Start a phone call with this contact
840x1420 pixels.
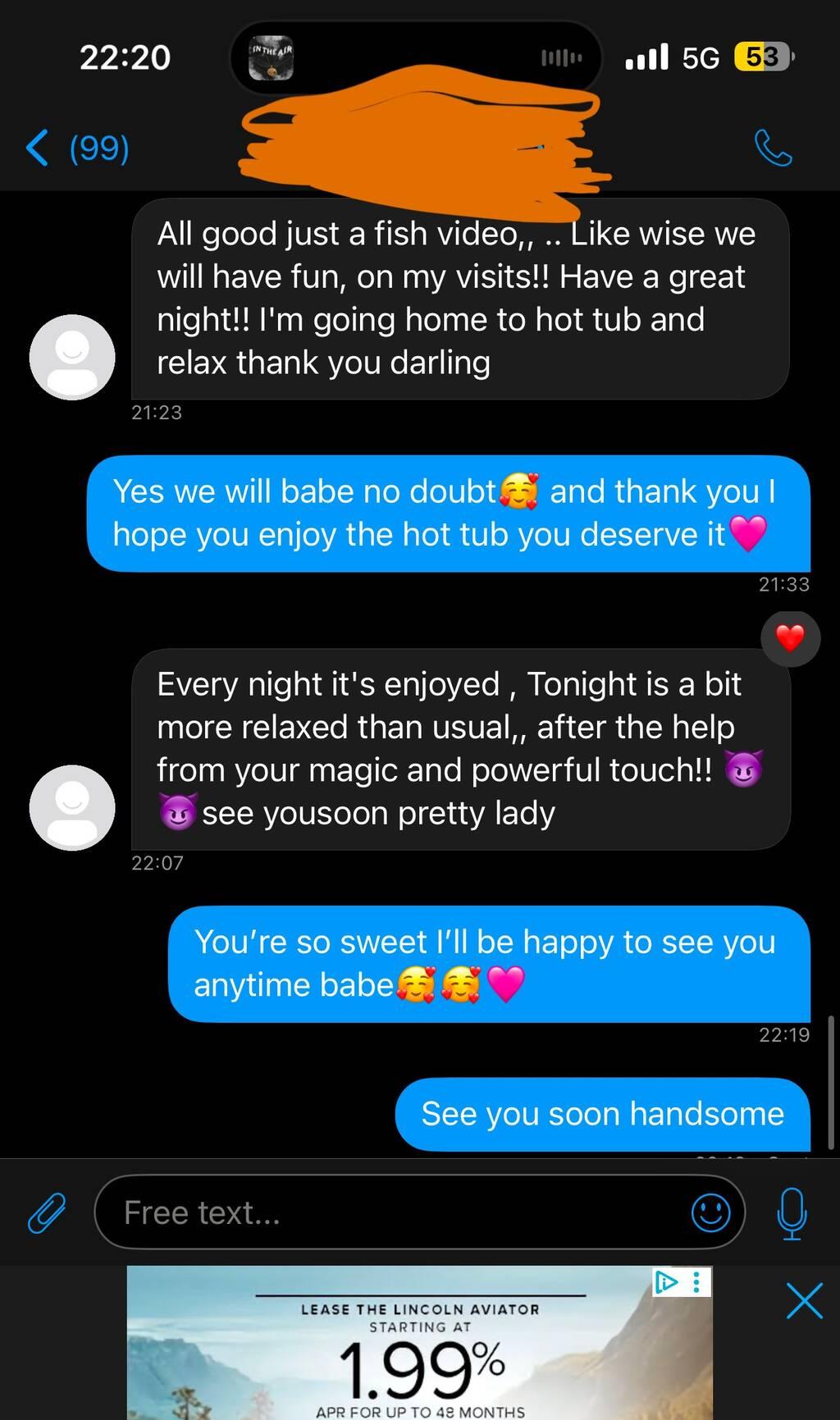pyautogui.click(x=773, y=148)
